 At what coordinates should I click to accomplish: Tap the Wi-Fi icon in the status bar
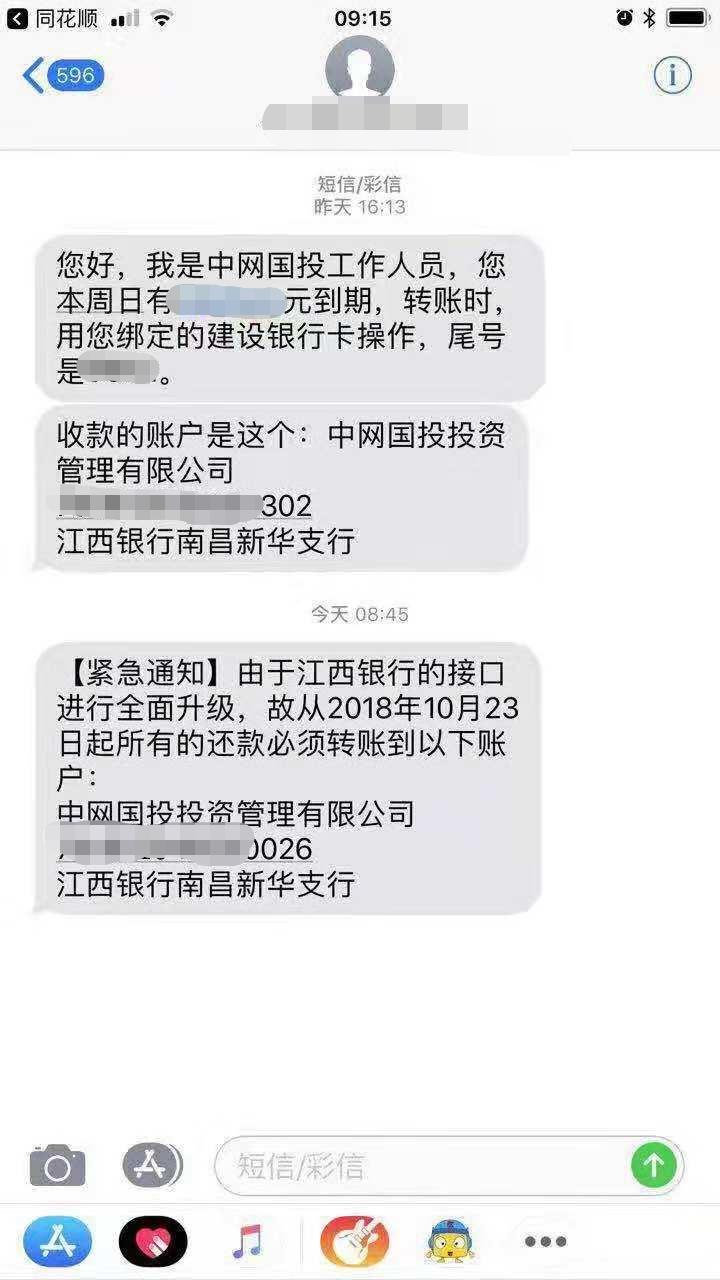pyautogui.click(x=160, y=16)
